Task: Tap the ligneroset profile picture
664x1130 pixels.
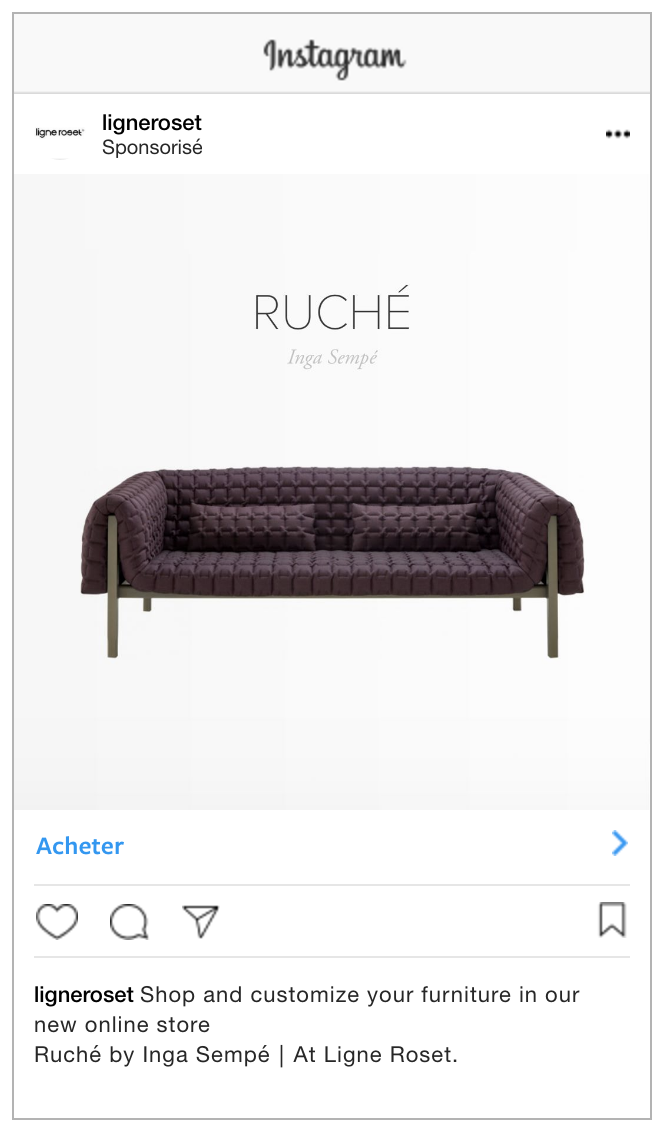Action: click(x=59, y=134)
